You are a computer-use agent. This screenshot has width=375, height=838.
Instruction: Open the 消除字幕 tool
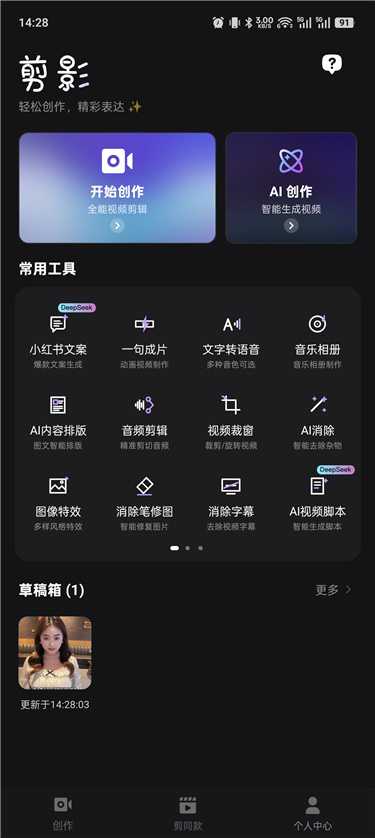pyautogui.click(x=231, y=503)
